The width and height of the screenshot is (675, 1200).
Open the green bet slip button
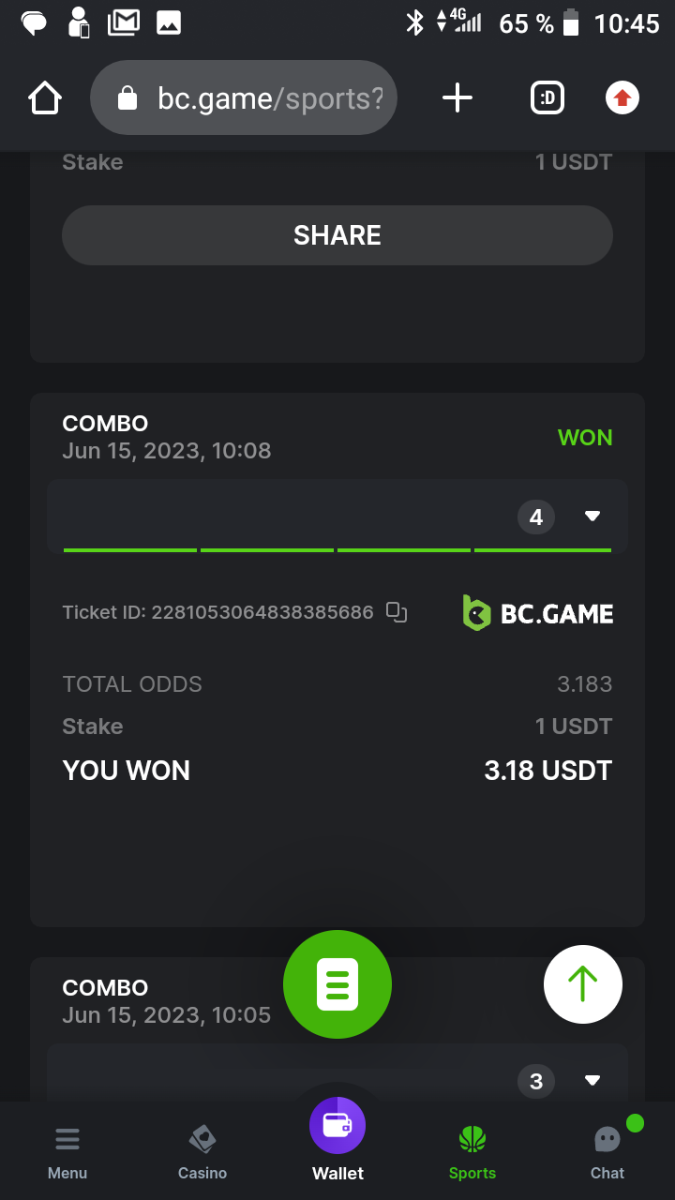[337, 985]
